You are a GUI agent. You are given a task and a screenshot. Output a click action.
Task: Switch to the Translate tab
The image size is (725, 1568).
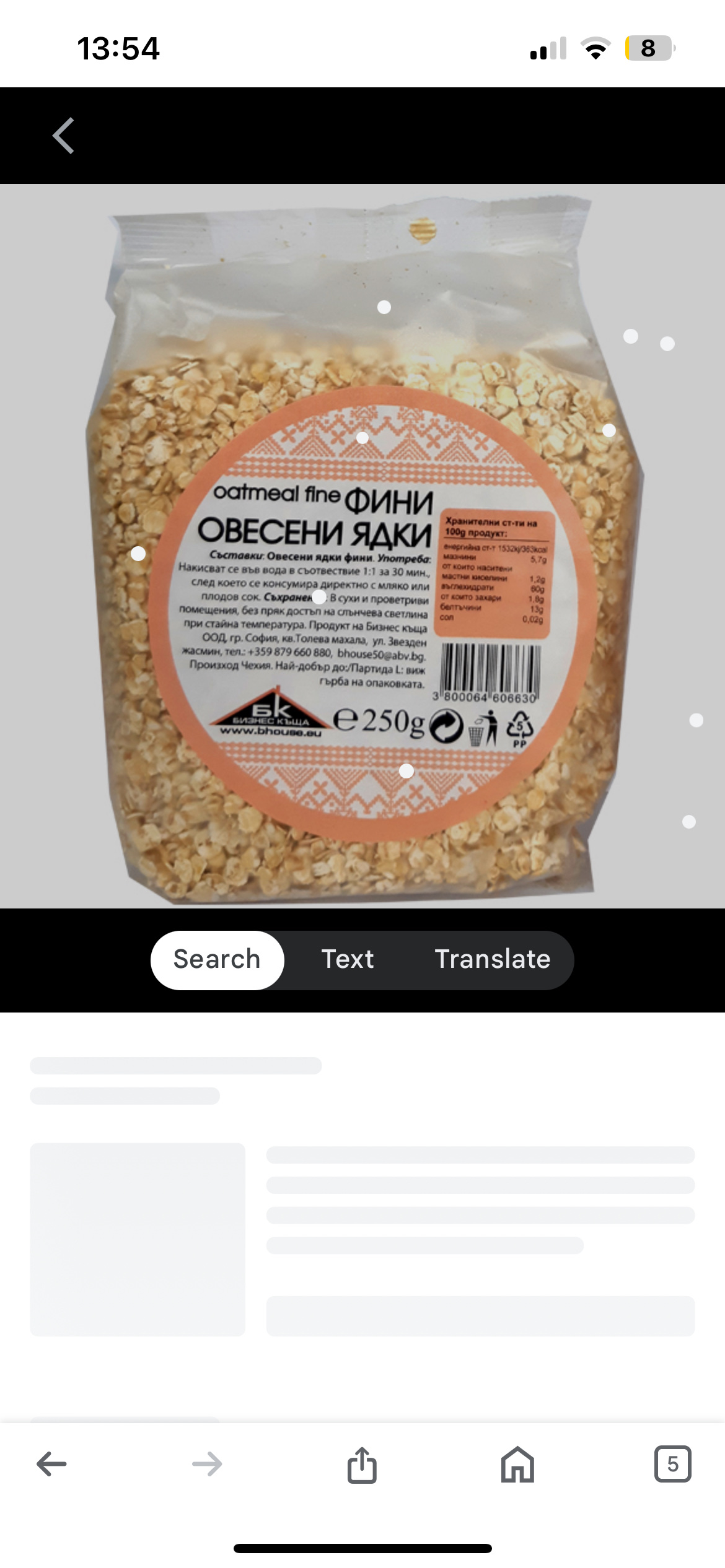tap(493, 959)
